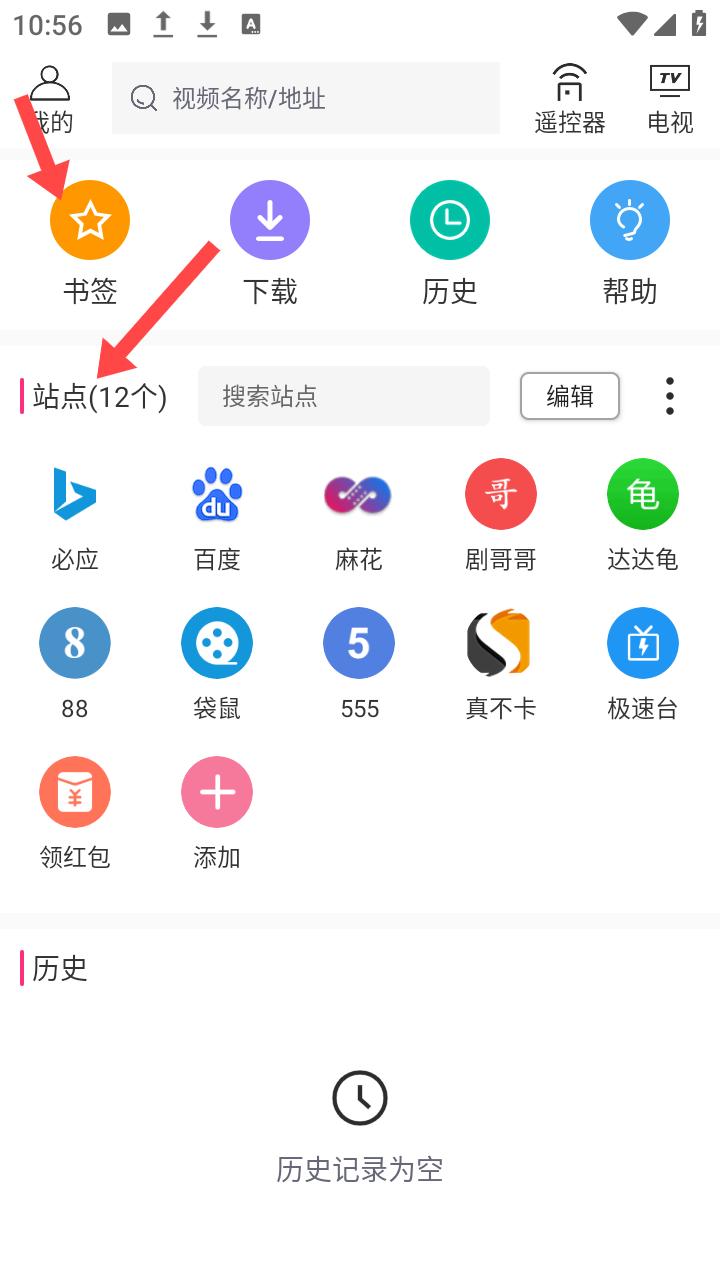Open the 真不卡 site
Image resolution: width=720 pixels, height=1280 pixels.
pyautogui.click(x=501, y=665)
